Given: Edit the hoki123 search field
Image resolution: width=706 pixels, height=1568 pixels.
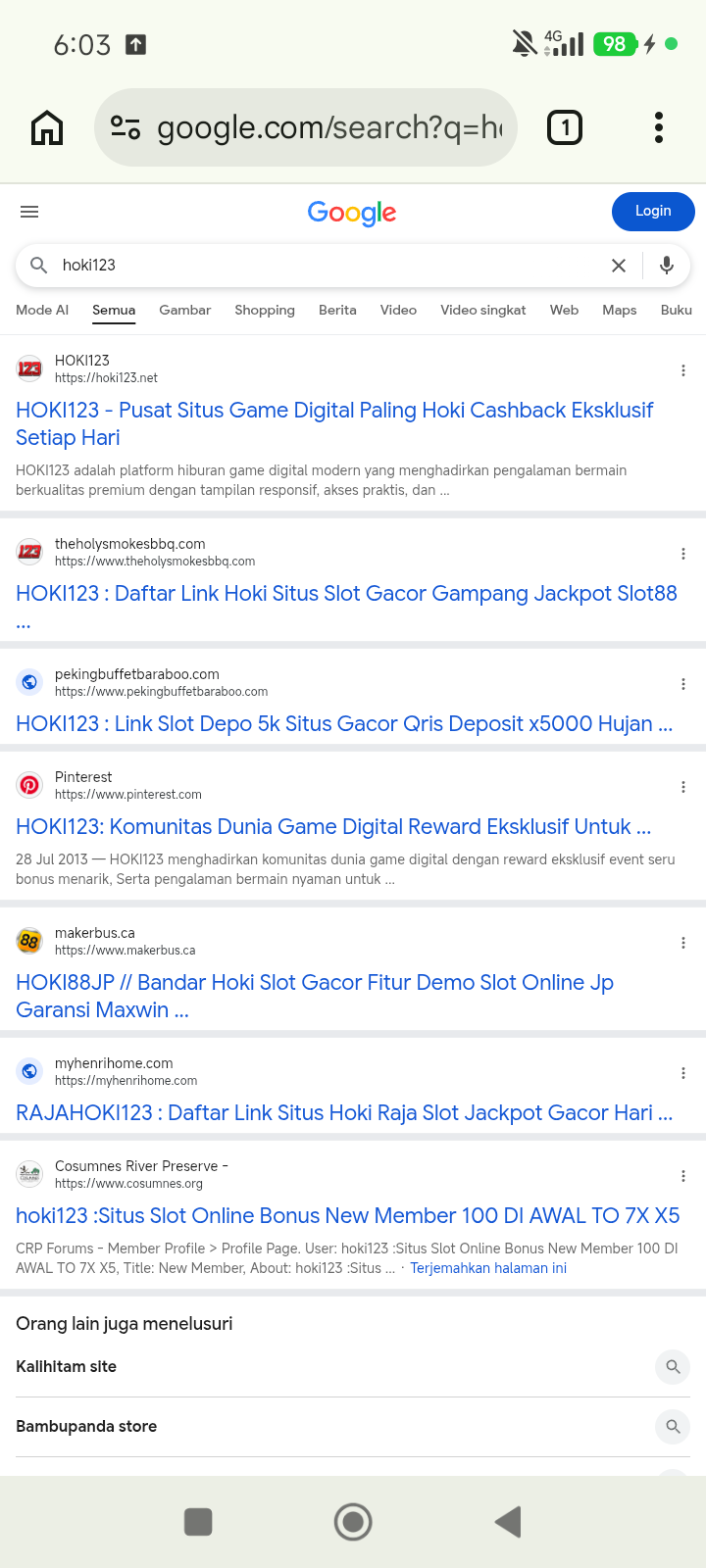Looking at the screenshot, I should 324,266.
